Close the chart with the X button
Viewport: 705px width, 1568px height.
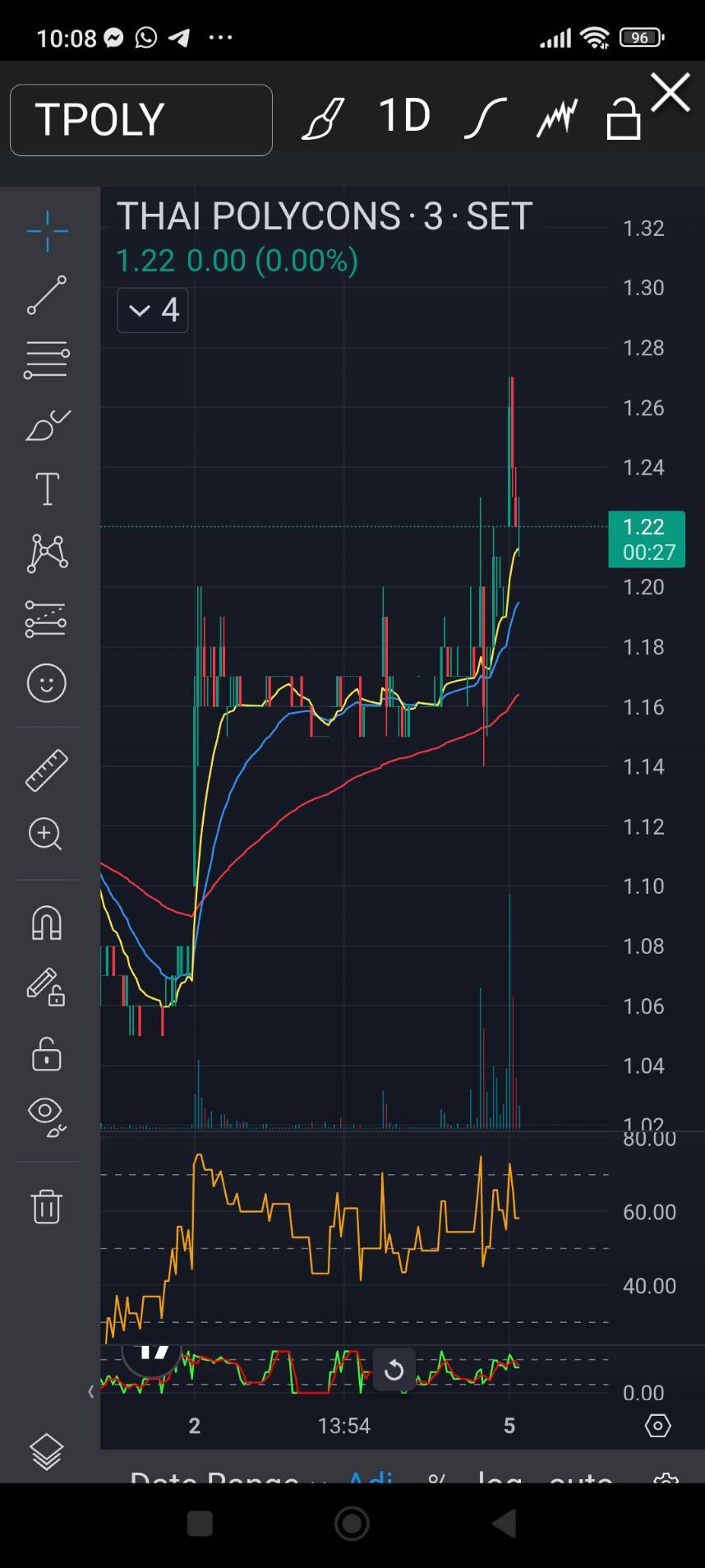pos(670,92)
